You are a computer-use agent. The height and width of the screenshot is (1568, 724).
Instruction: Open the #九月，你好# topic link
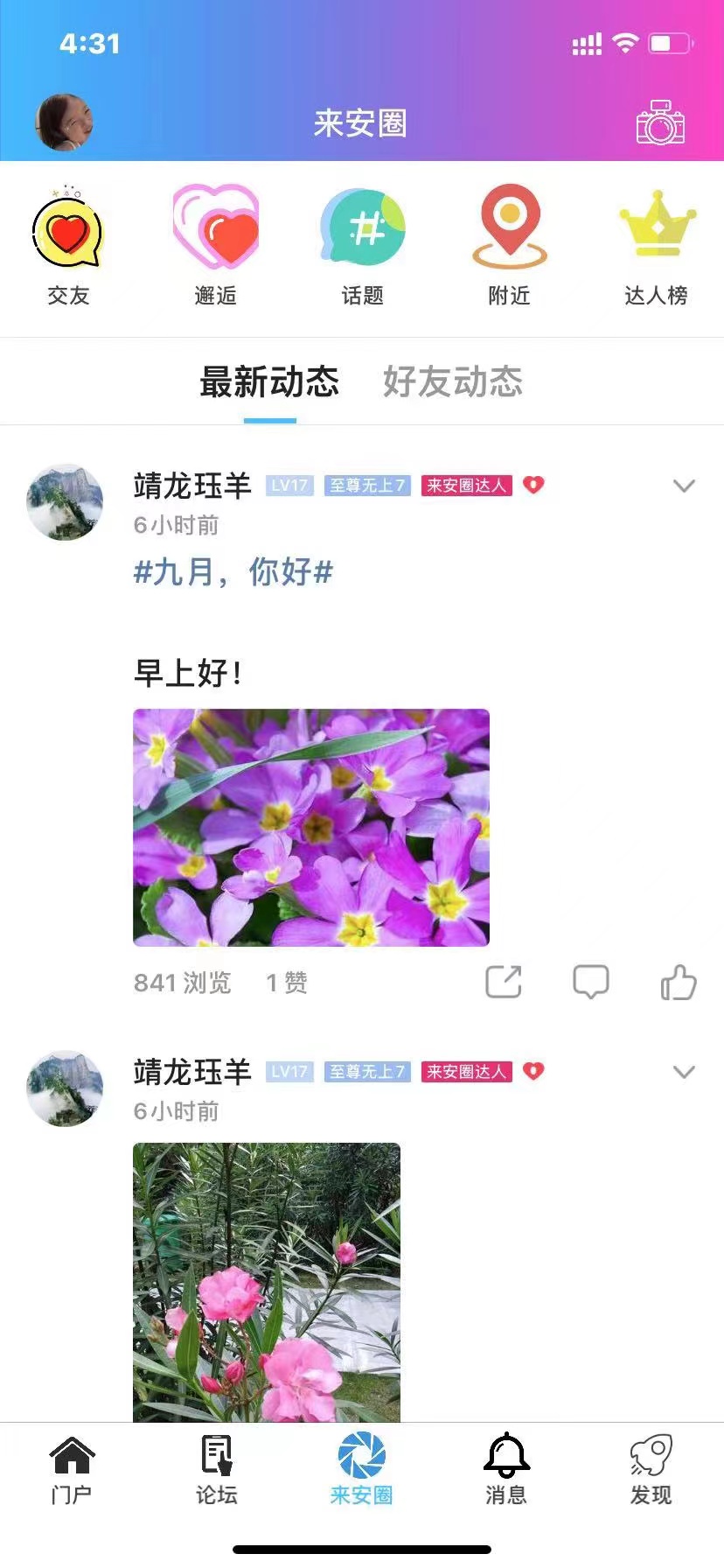click(233, 572)
